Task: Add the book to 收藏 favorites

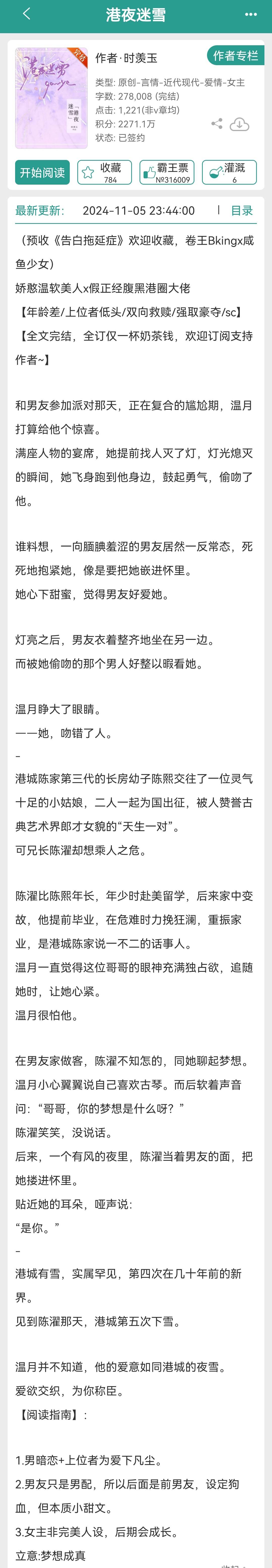Action: pyautogui.click(x=104, y=173)
